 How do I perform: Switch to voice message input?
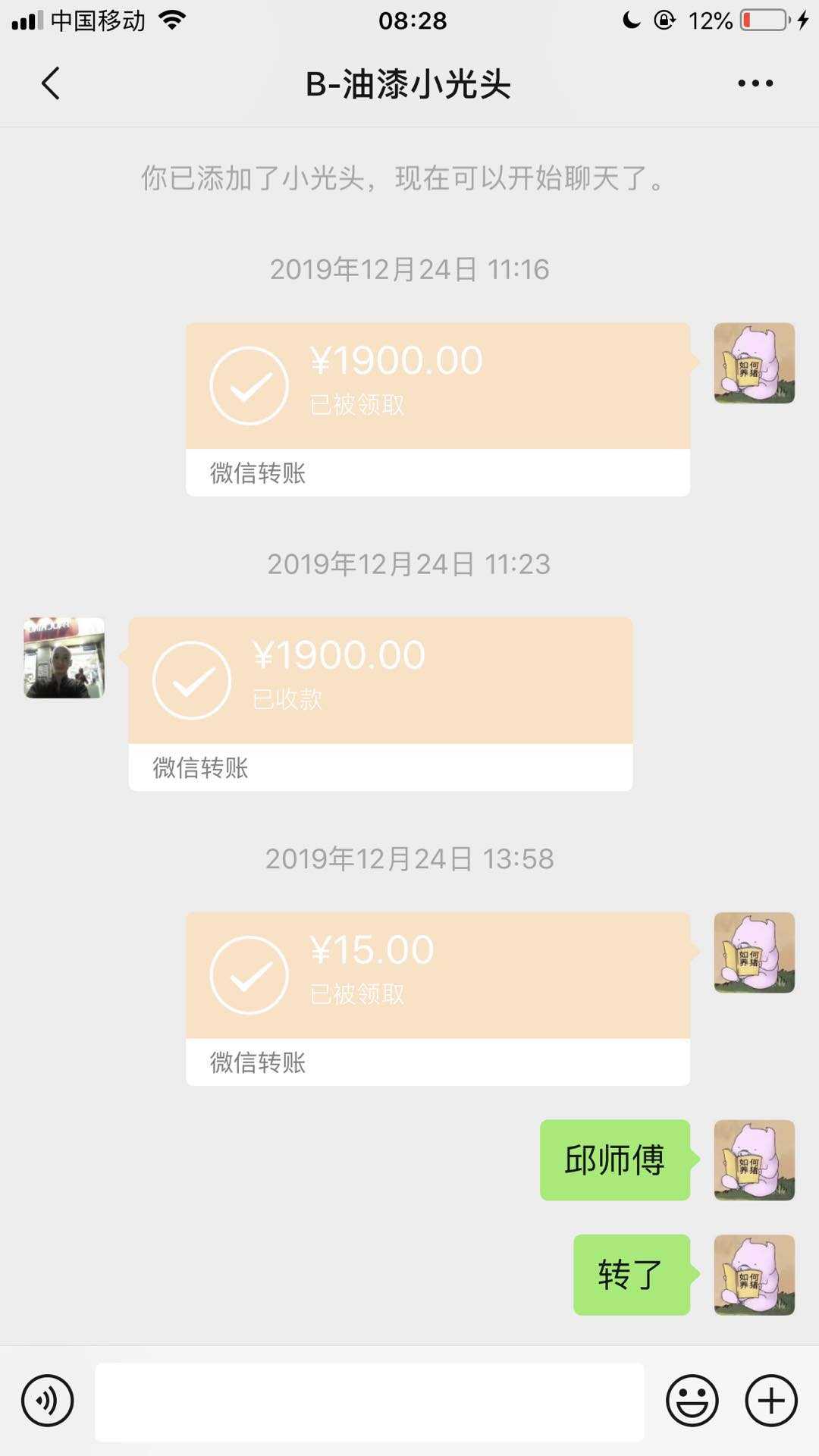click(x=47, y=1401)
